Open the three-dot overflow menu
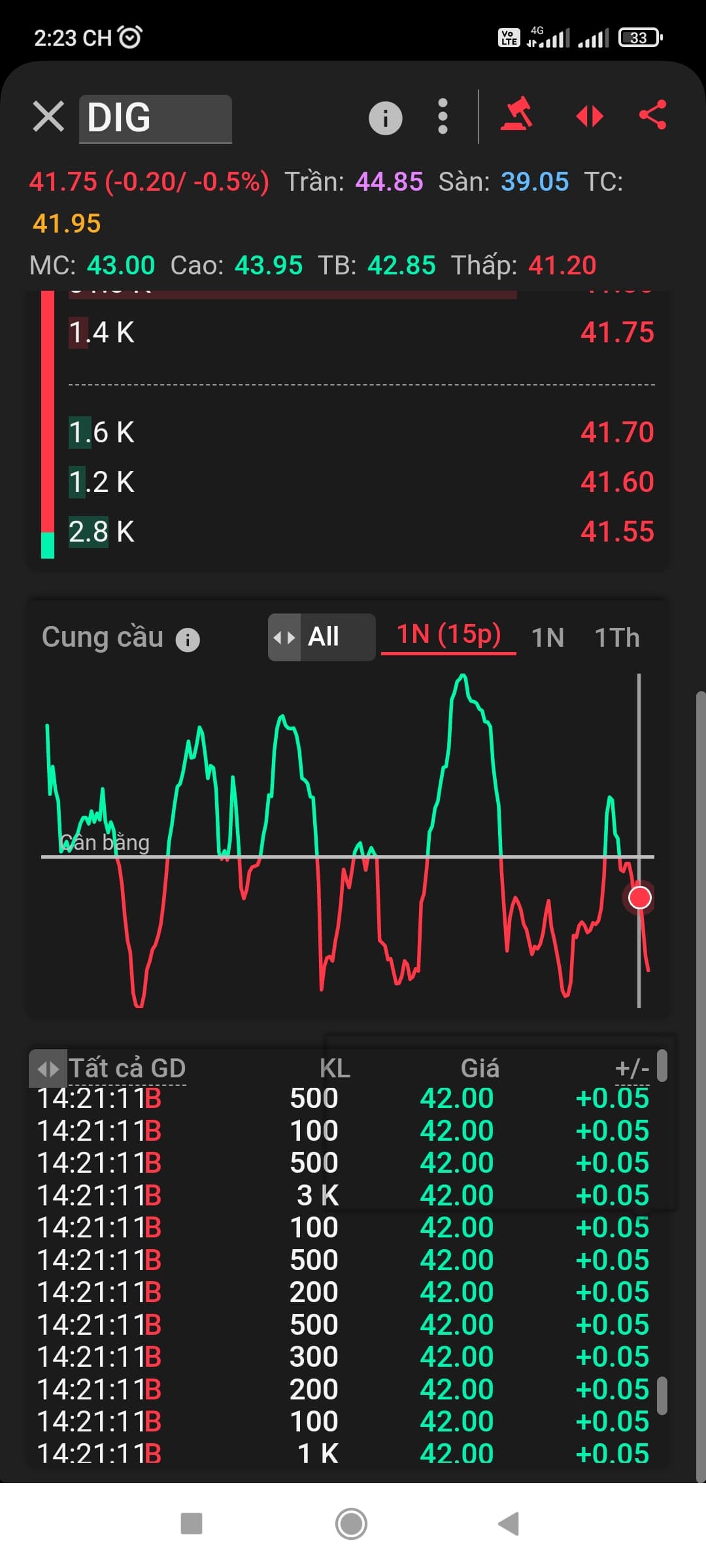The image size is (706, 1568). [x=443, y=117]
